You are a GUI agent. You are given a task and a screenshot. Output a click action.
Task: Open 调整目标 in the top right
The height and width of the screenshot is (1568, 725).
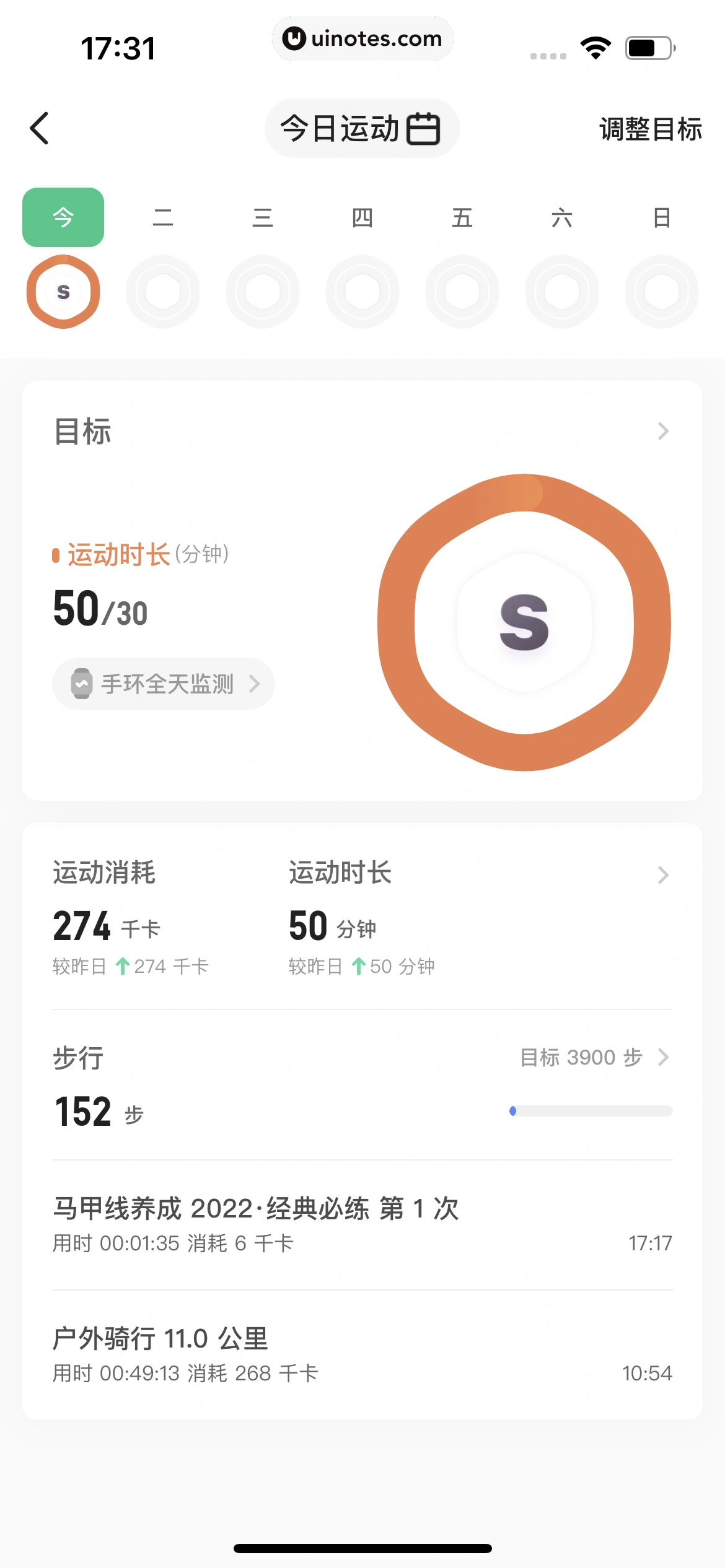(x=649, y=129)
